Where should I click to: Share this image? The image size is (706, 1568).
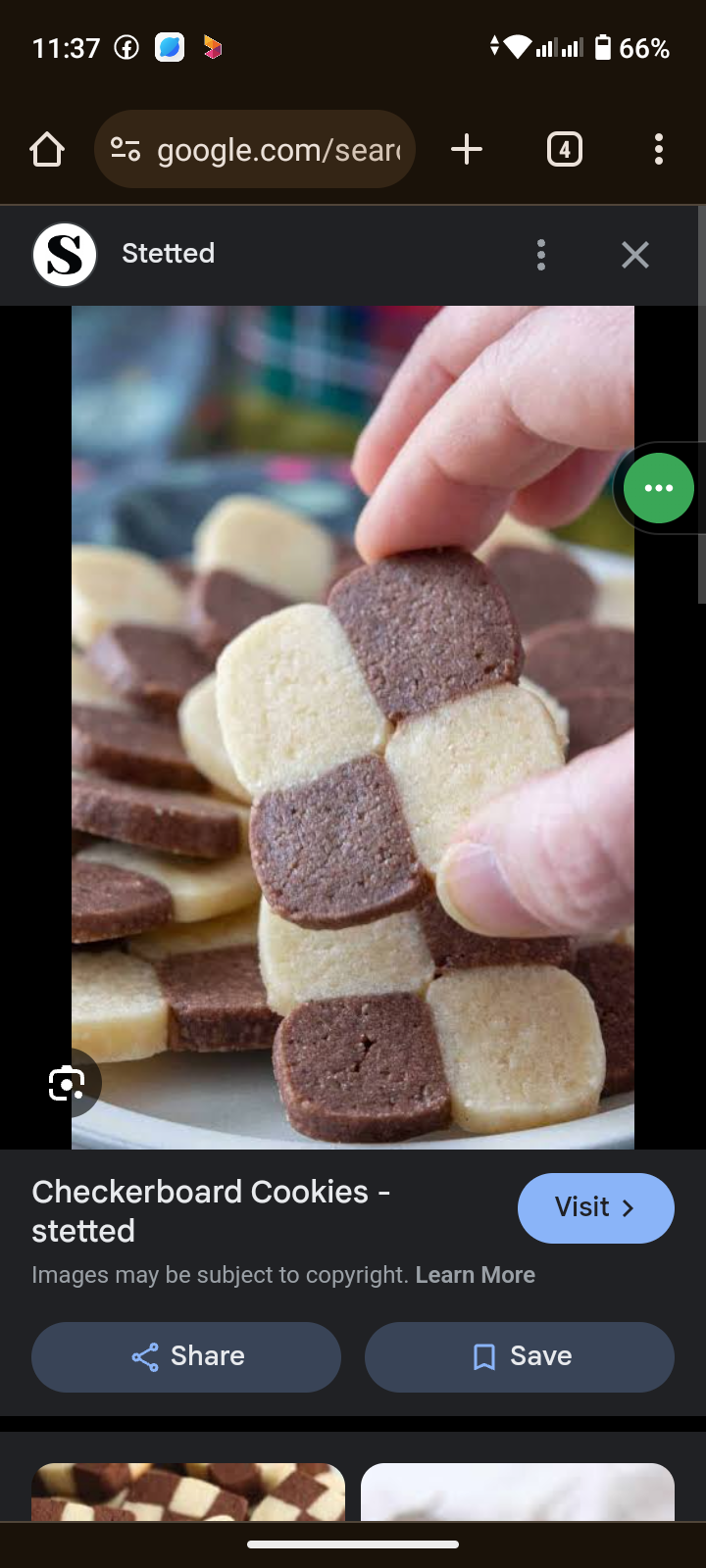point(186,1356)
